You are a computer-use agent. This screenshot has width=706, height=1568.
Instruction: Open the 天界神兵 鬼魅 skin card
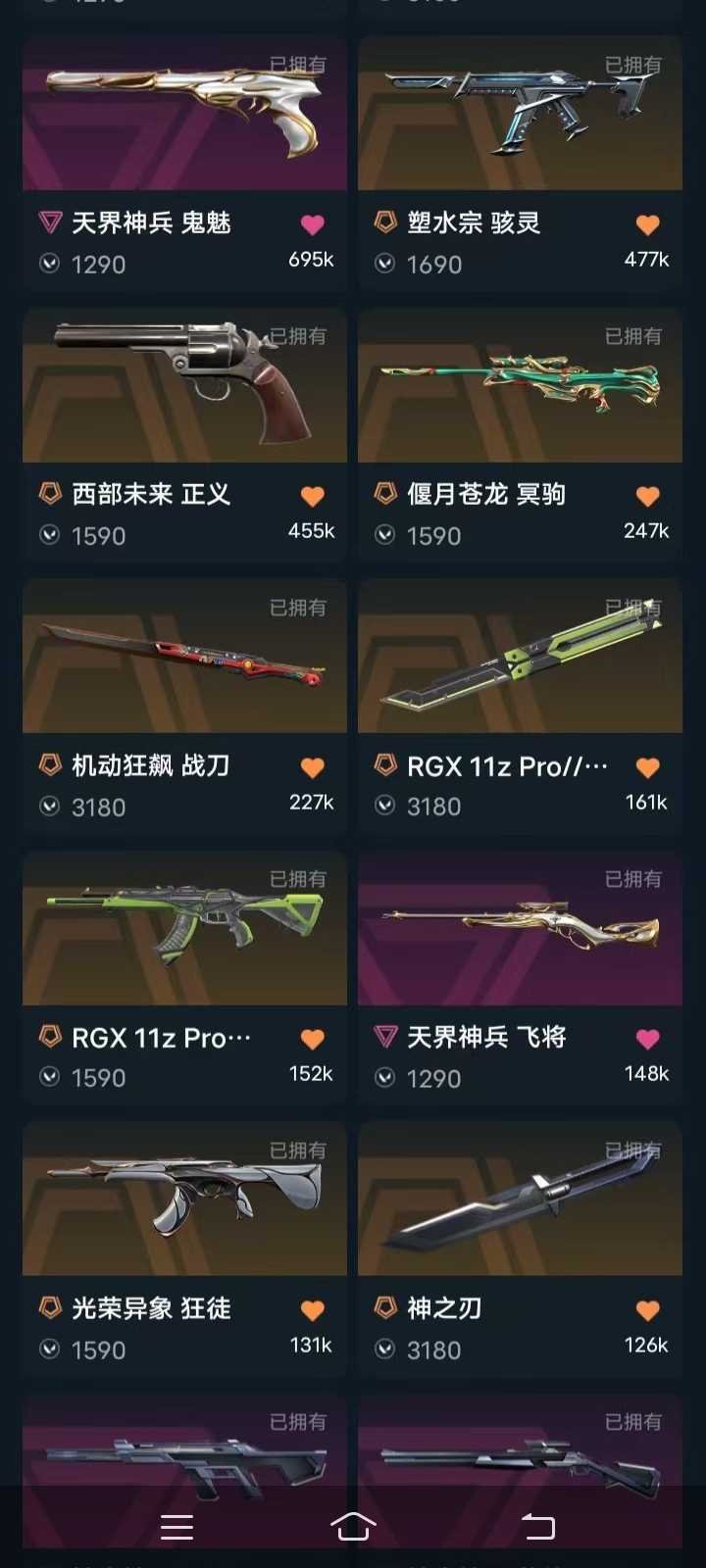184,164
